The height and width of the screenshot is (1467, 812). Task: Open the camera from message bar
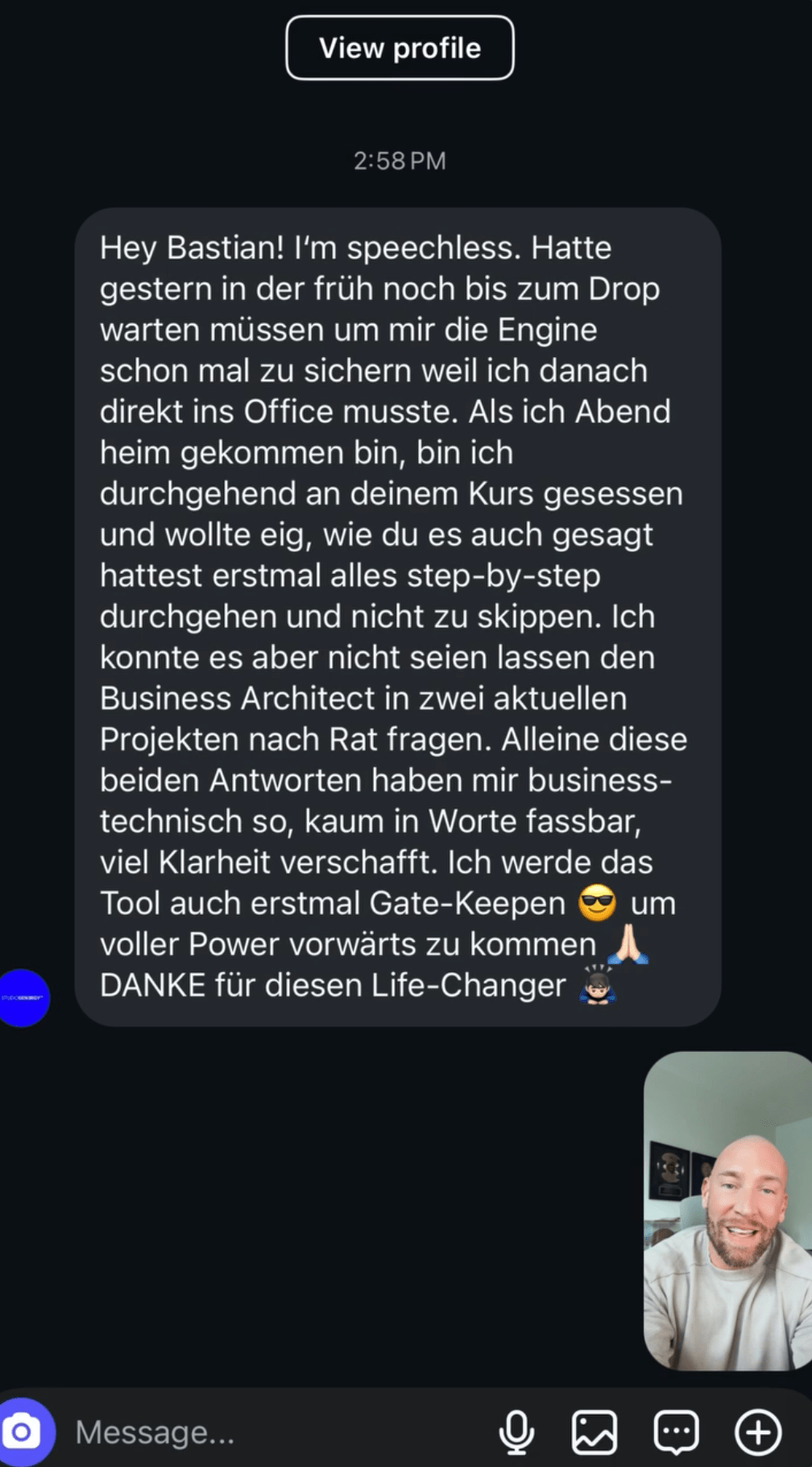[x=24, y=1432]
